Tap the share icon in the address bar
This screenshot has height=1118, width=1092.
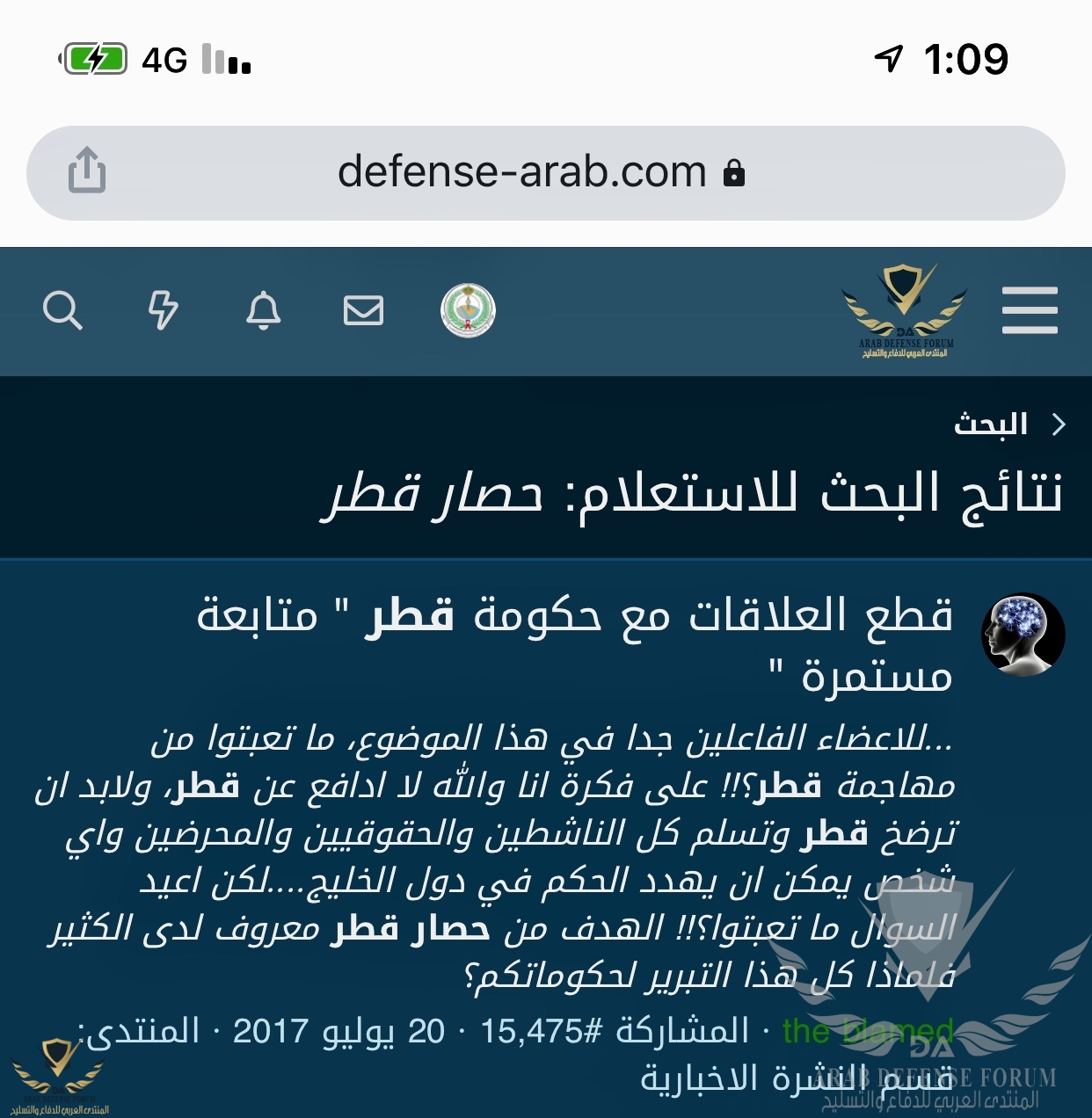[x=87, y=171]
